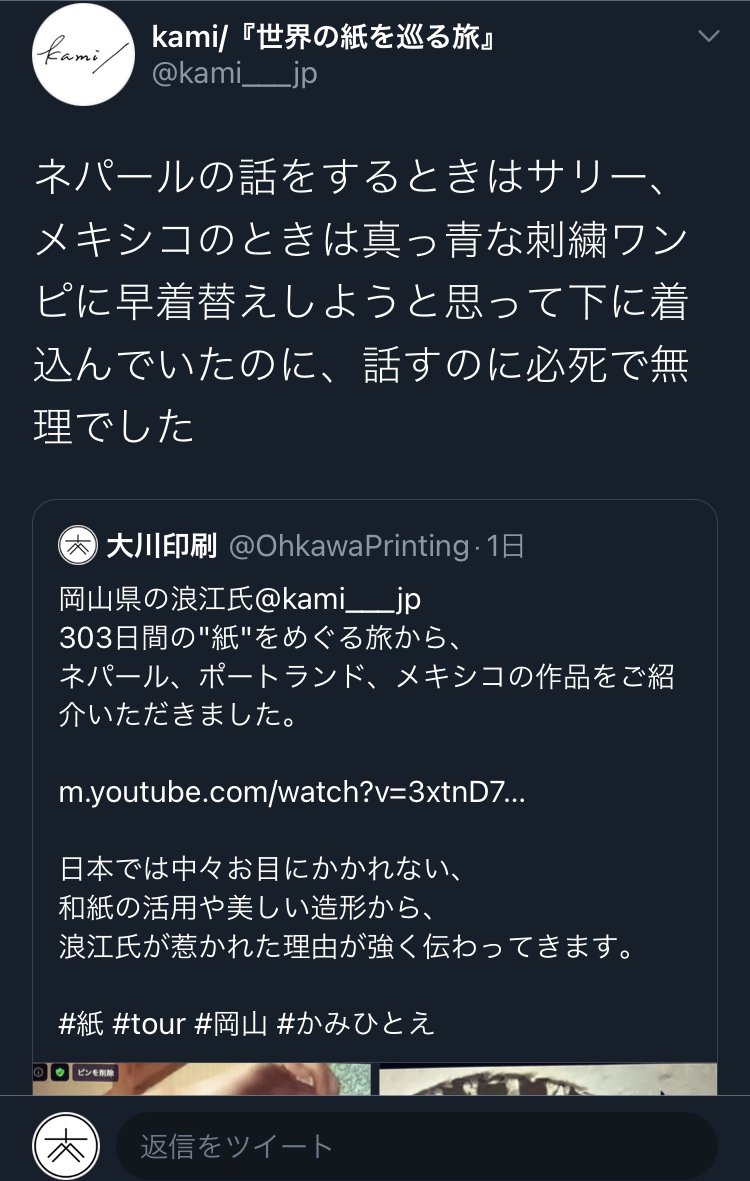
Task: Open the #tour hashtag
Action: (x=149, y=1024)
